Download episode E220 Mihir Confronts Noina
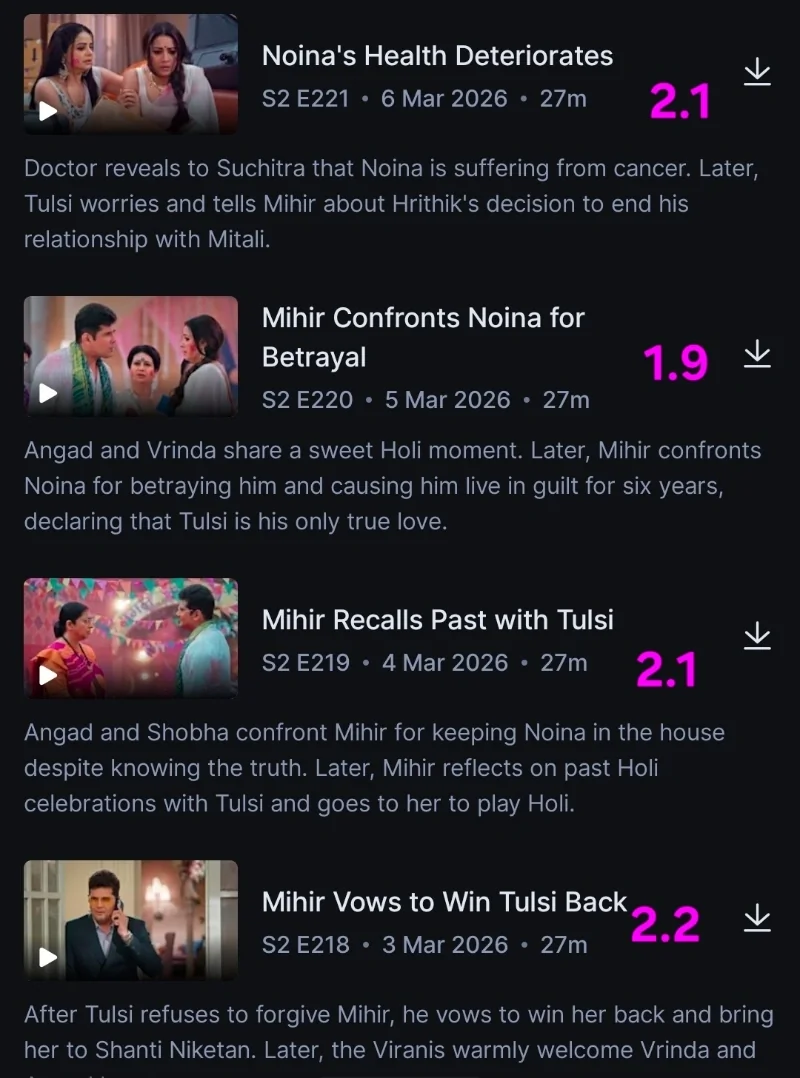Image resolution: width=800 pixels, height=1078 pixels. click(x=758, y=354)
